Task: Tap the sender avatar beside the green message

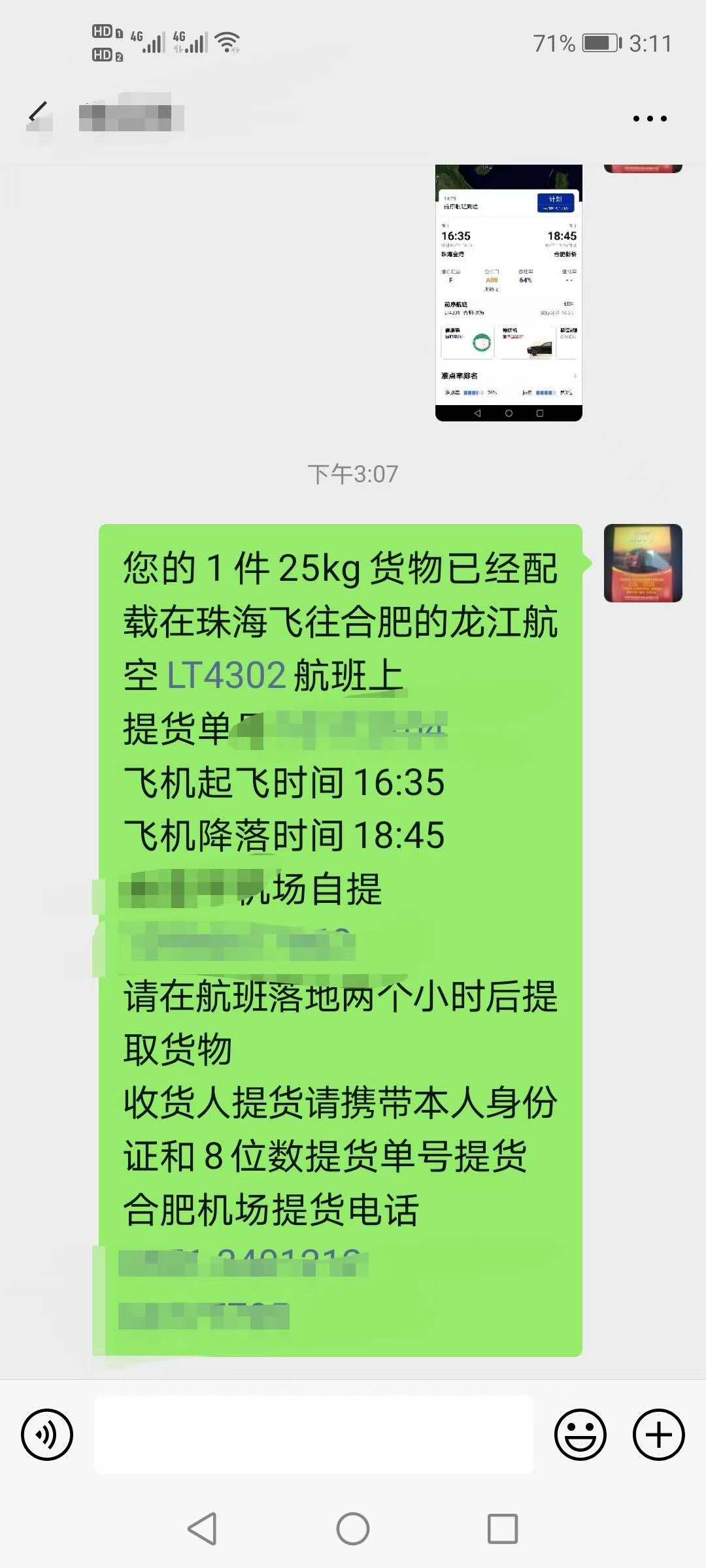Action: coord(643,563)
